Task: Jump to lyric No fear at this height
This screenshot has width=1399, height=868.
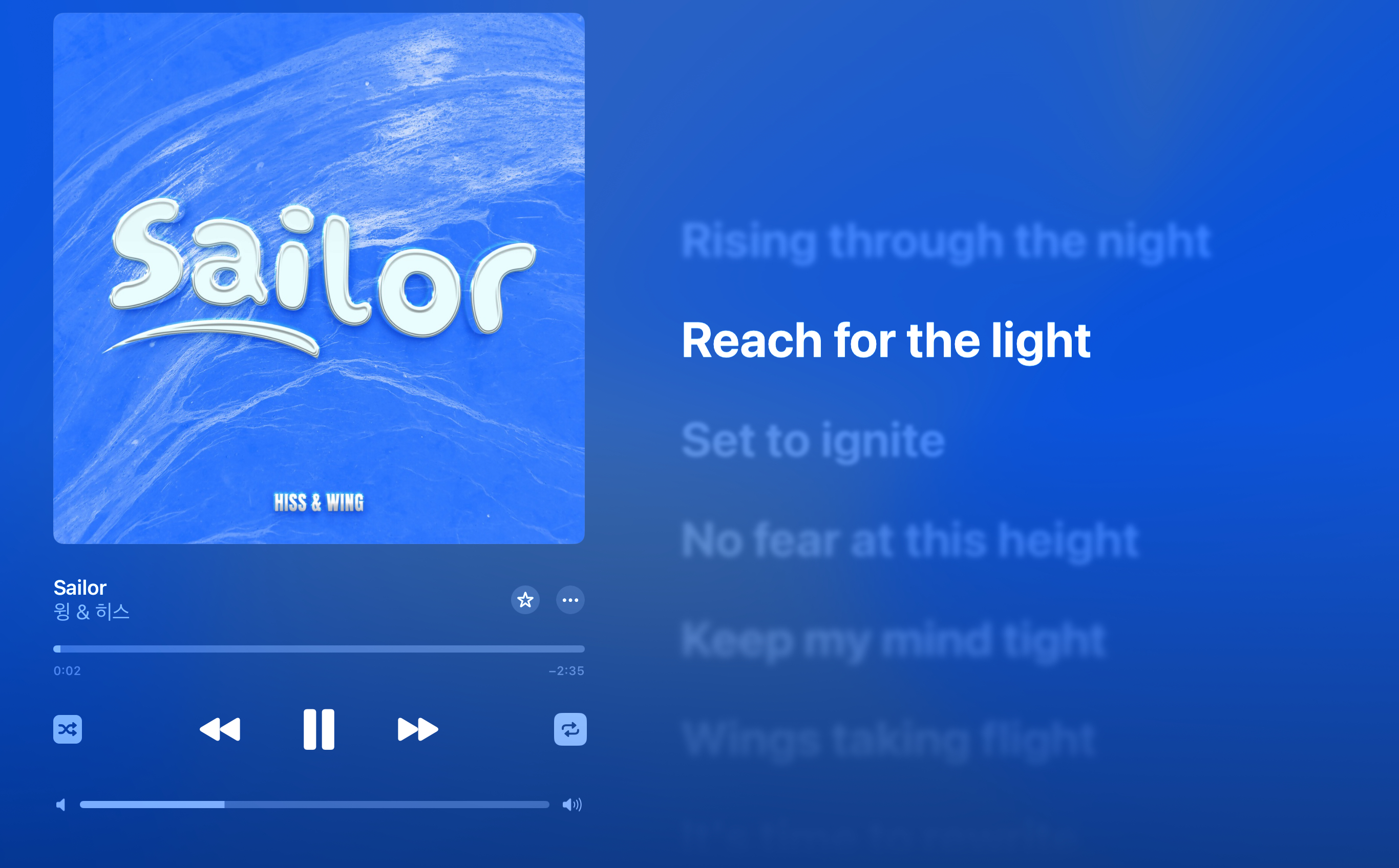Action: (x=909, y=539)
